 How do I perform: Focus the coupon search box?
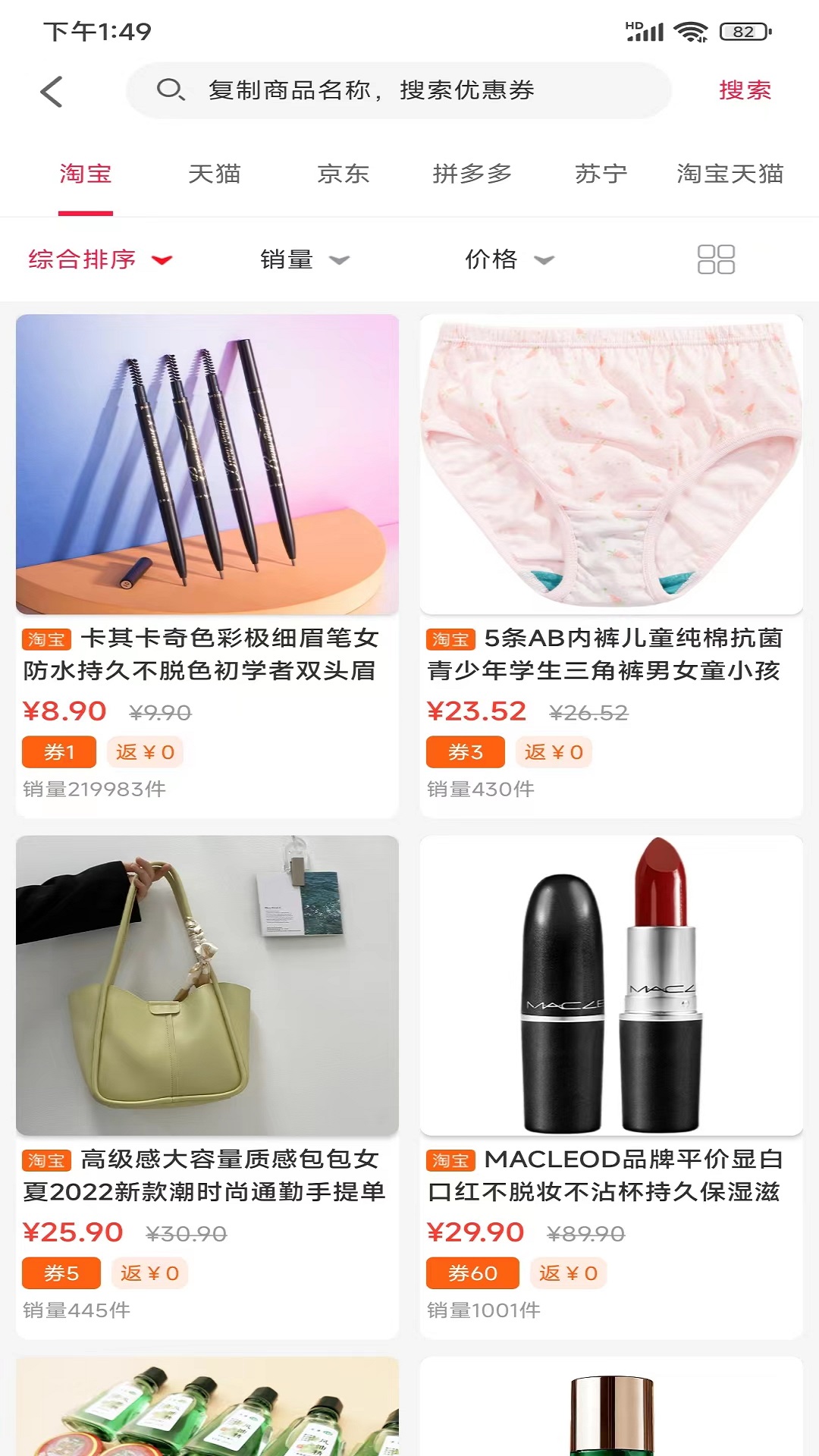coord(398,90)
